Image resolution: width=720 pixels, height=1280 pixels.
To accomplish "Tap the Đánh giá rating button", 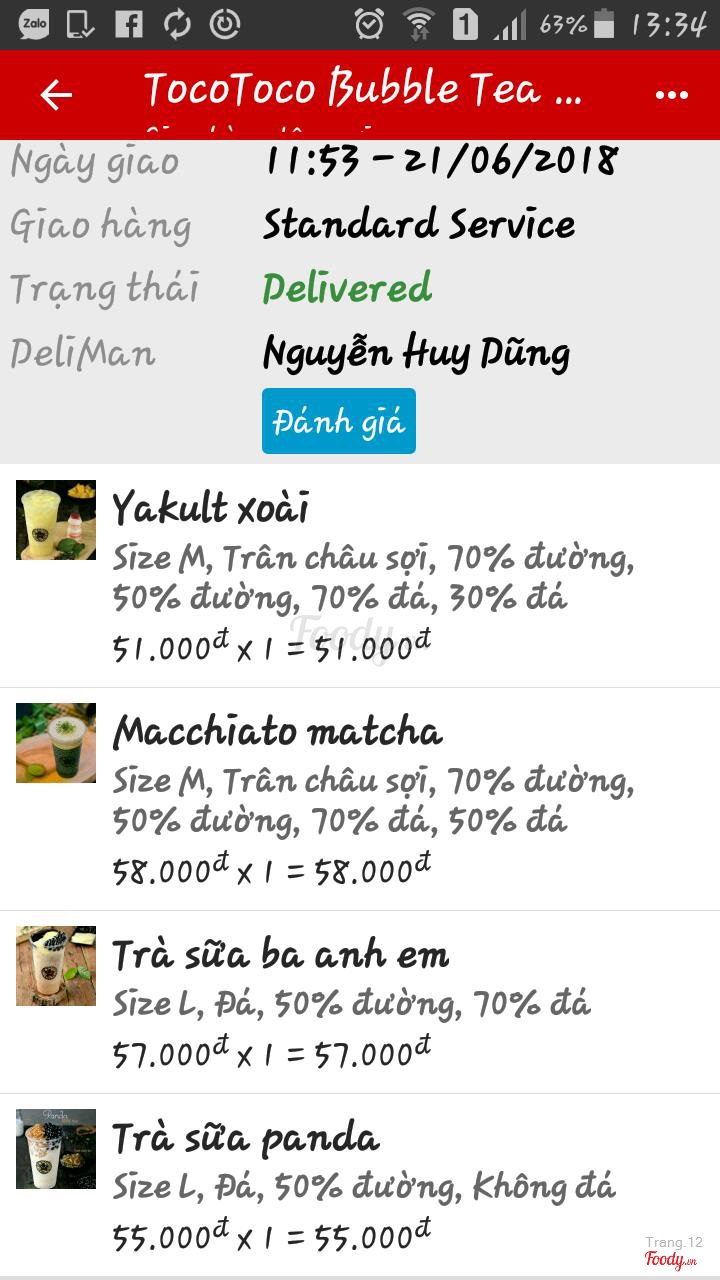I will pos(339,421).
